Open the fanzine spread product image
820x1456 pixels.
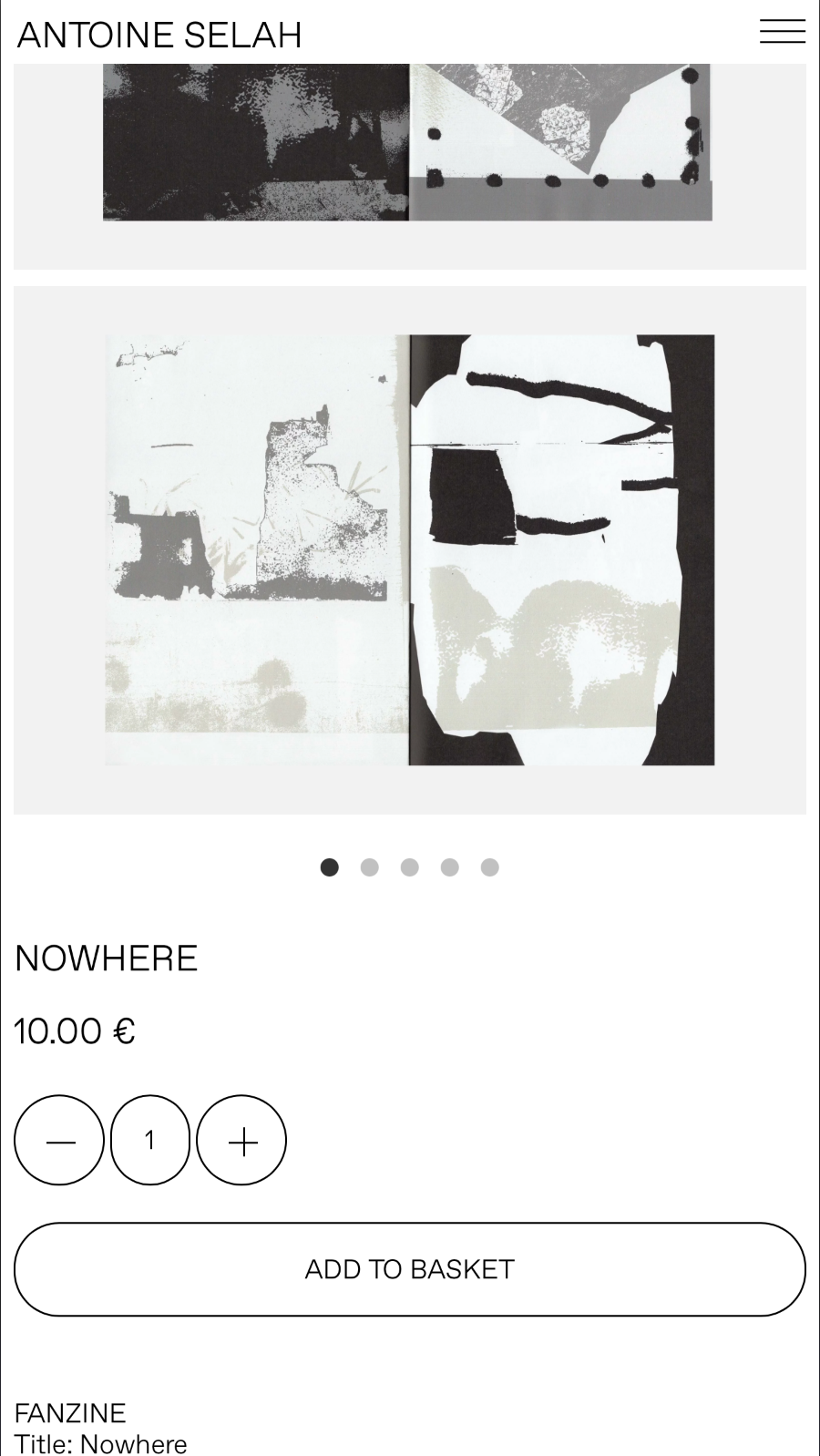click(x=410, y=550)
